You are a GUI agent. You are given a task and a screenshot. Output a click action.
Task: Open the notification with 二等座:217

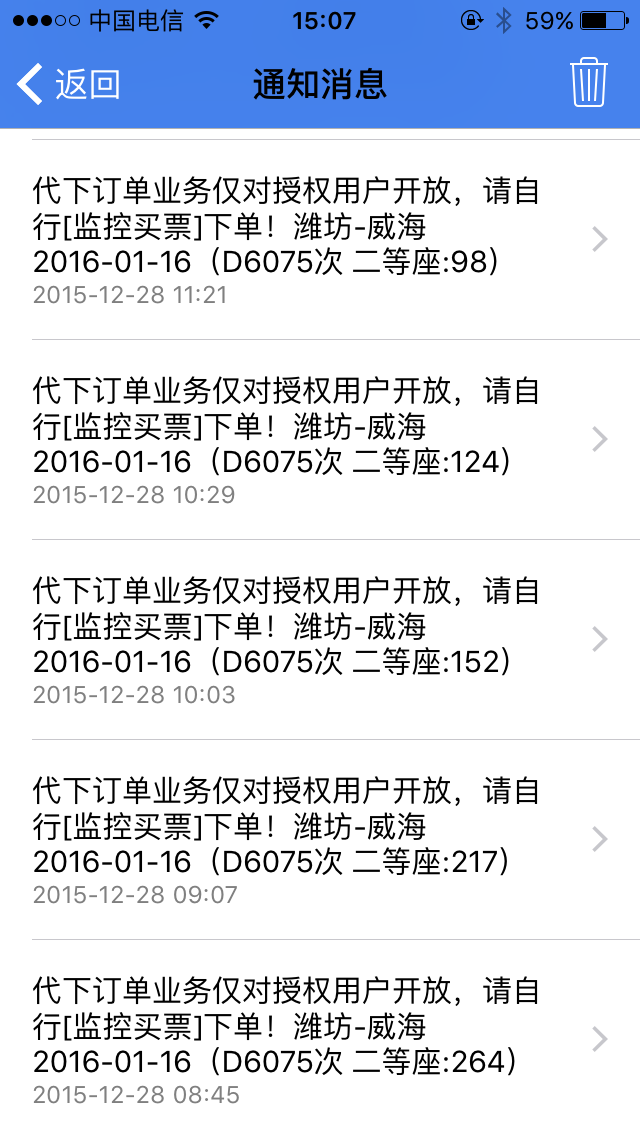[x=320, y=839]
